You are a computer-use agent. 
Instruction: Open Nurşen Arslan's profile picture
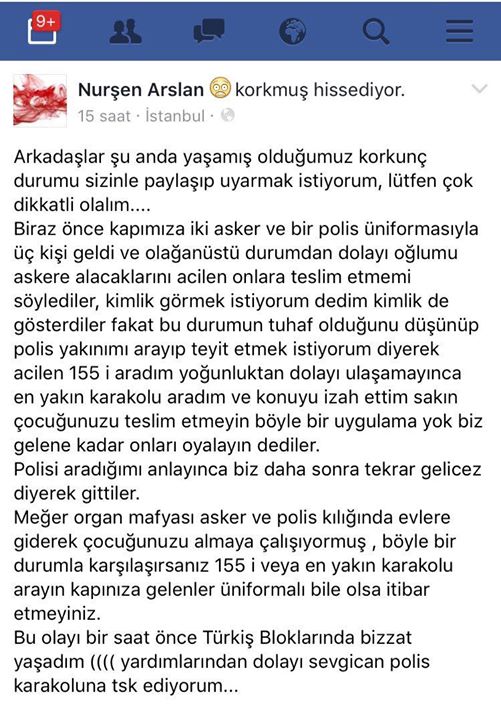(x=40, y=100)
